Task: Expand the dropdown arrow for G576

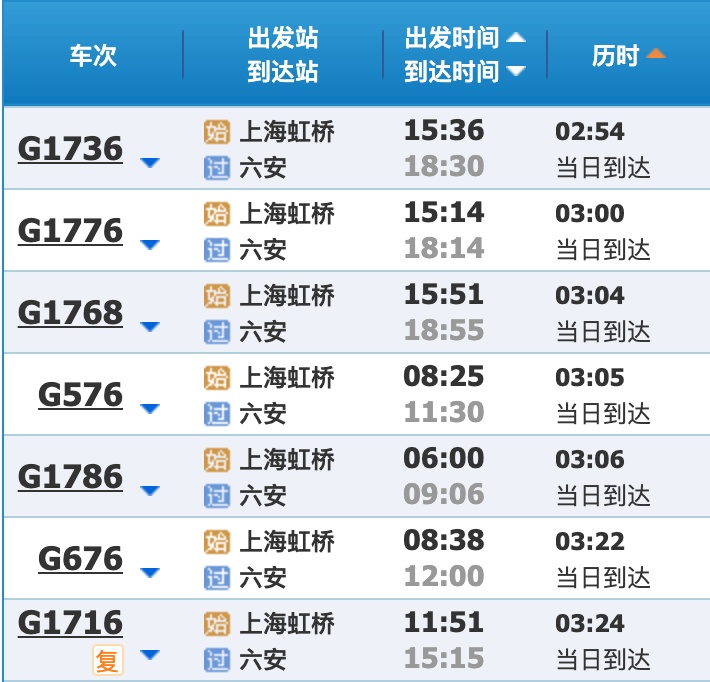Action: [150, 408]
